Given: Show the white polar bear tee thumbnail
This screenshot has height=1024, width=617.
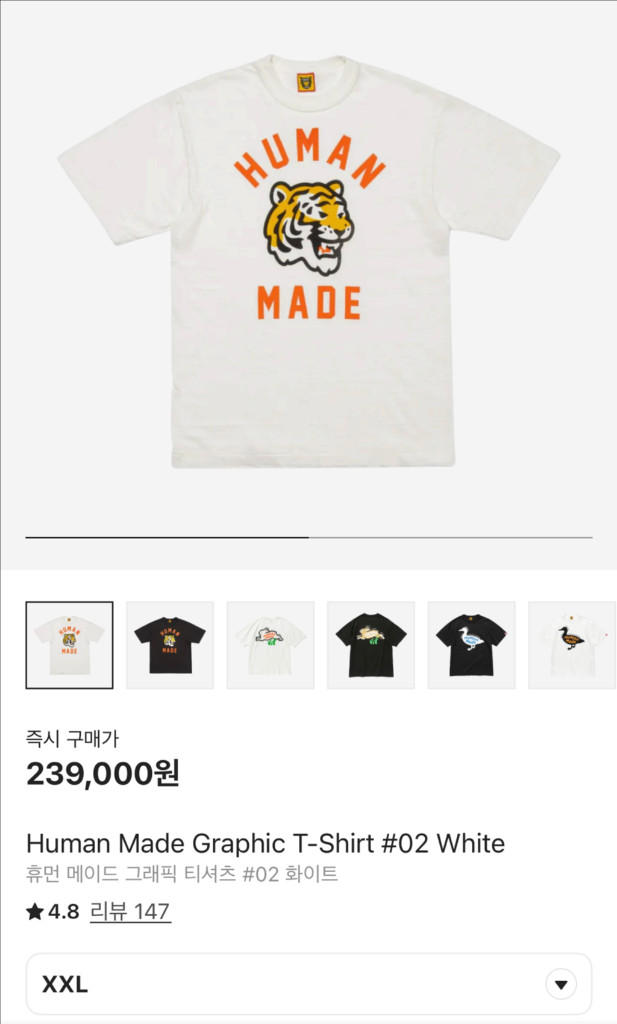Looking at the screenshot, I should [x=270, y=645].
